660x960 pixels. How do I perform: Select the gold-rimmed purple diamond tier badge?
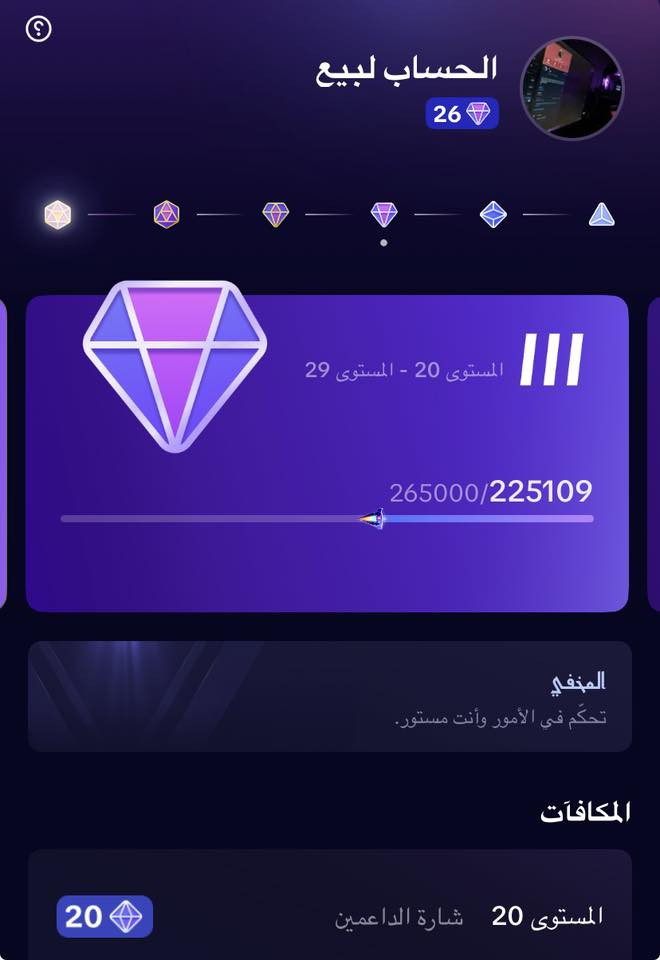coord(275,214)
